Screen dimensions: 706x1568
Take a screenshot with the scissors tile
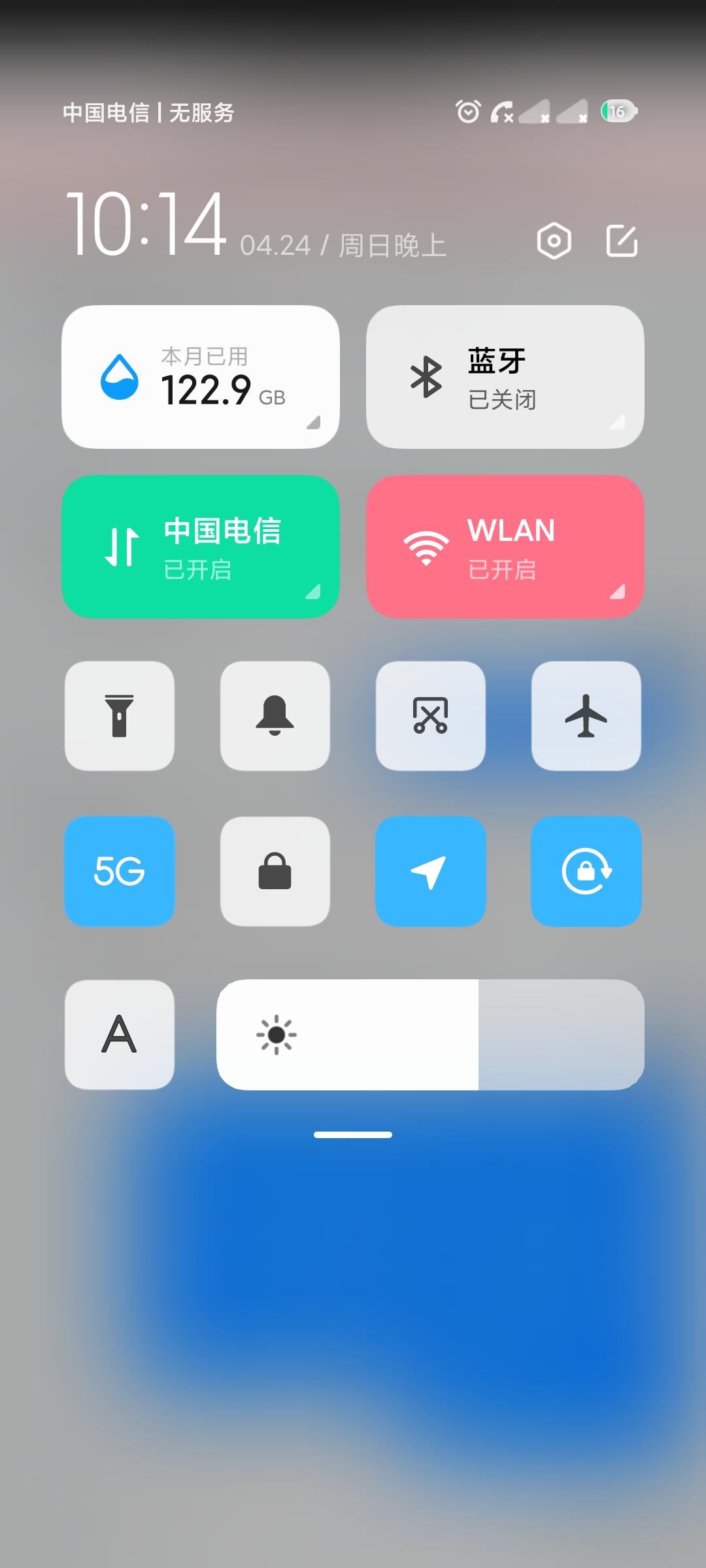click(431, 716)
